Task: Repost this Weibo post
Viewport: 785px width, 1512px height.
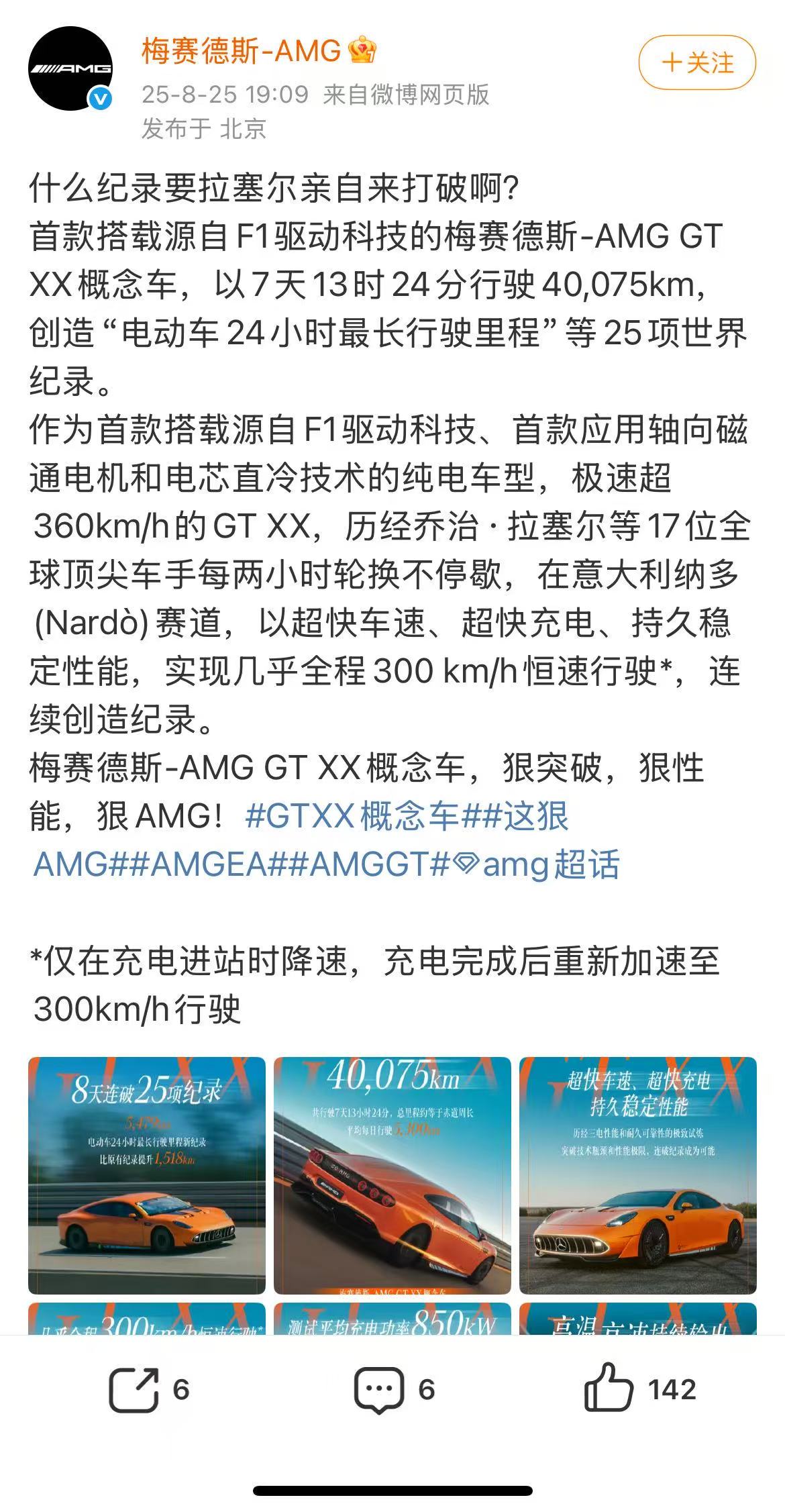Action: coord(149,1389)
